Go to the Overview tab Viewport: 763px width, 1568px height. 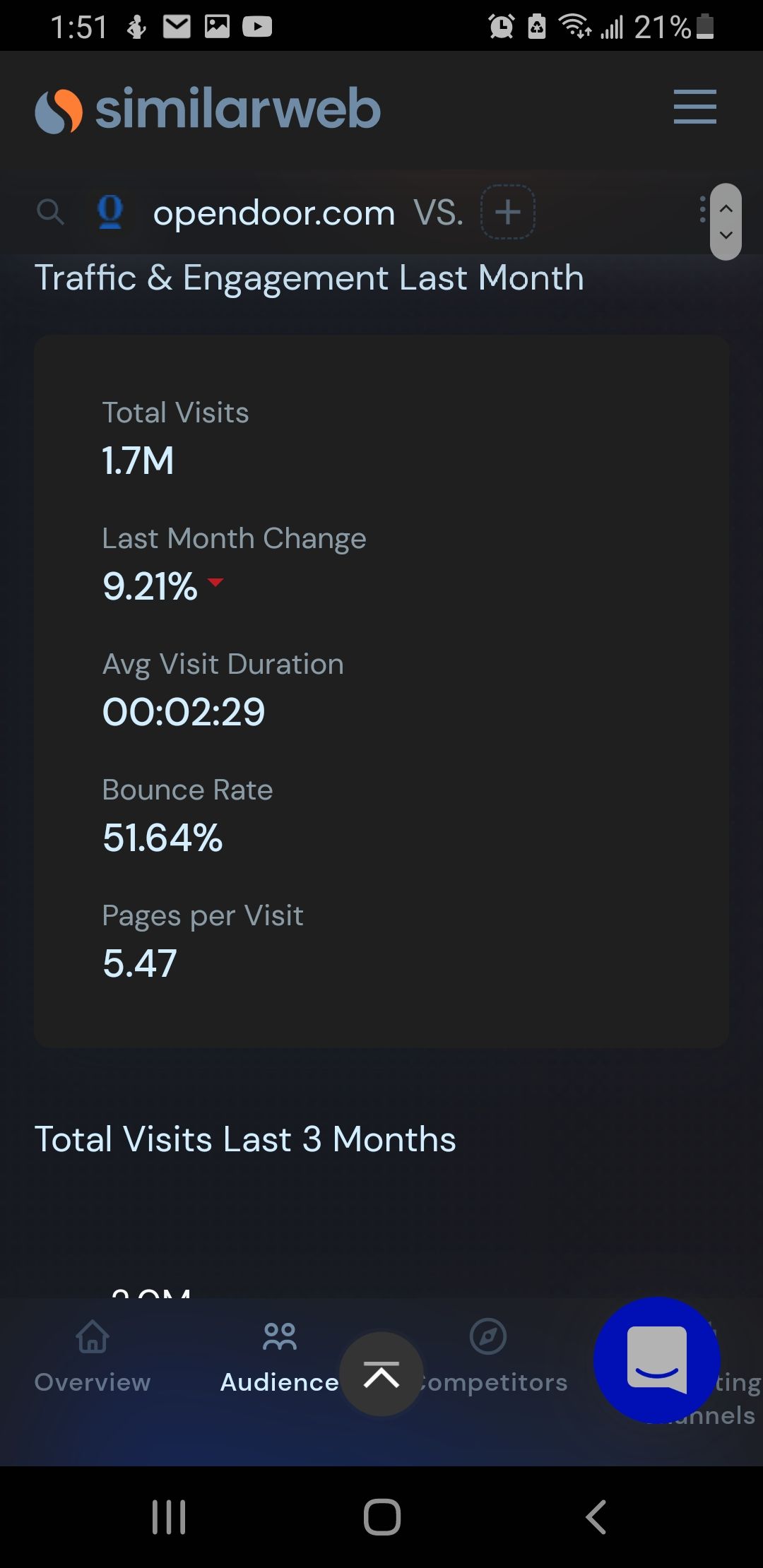click(93, 1356)
